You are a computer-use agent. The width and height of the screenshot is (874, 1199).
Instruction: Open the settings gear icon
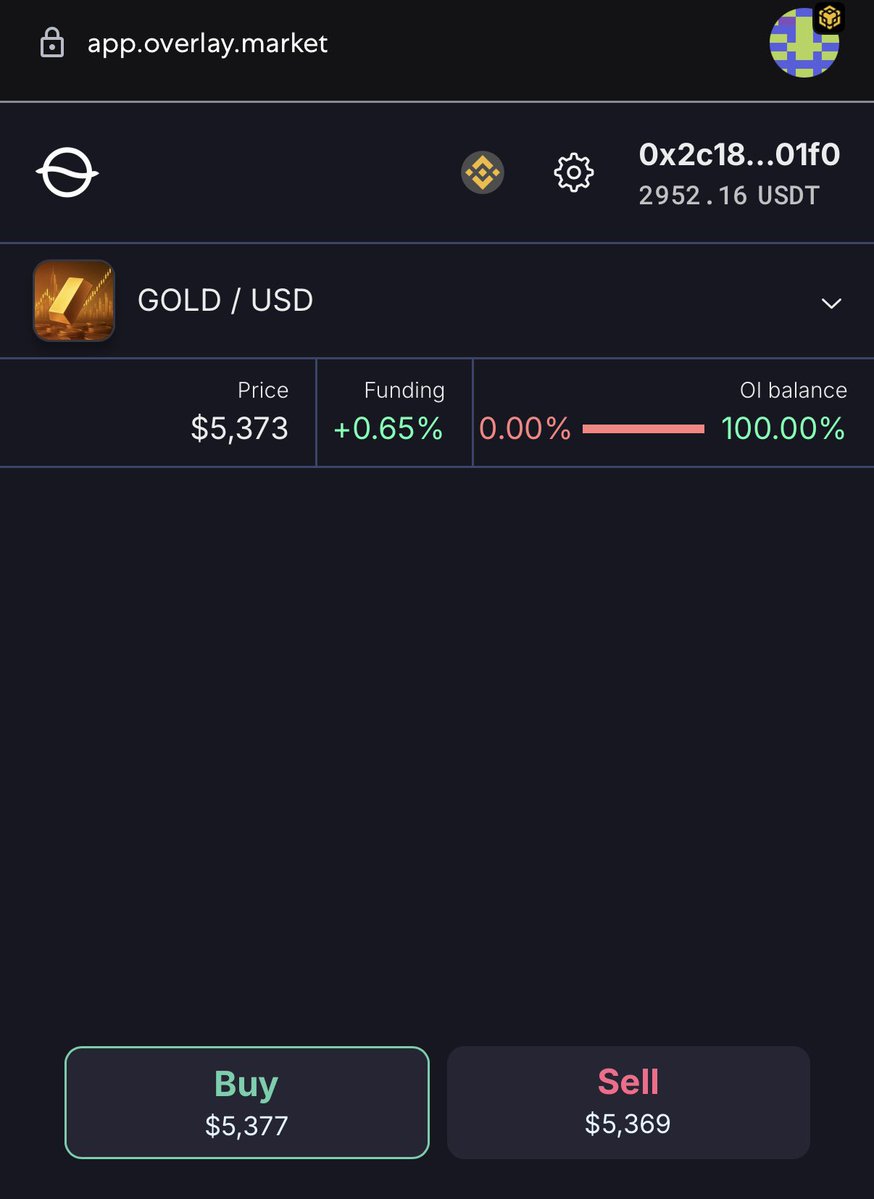coord(573,173)
